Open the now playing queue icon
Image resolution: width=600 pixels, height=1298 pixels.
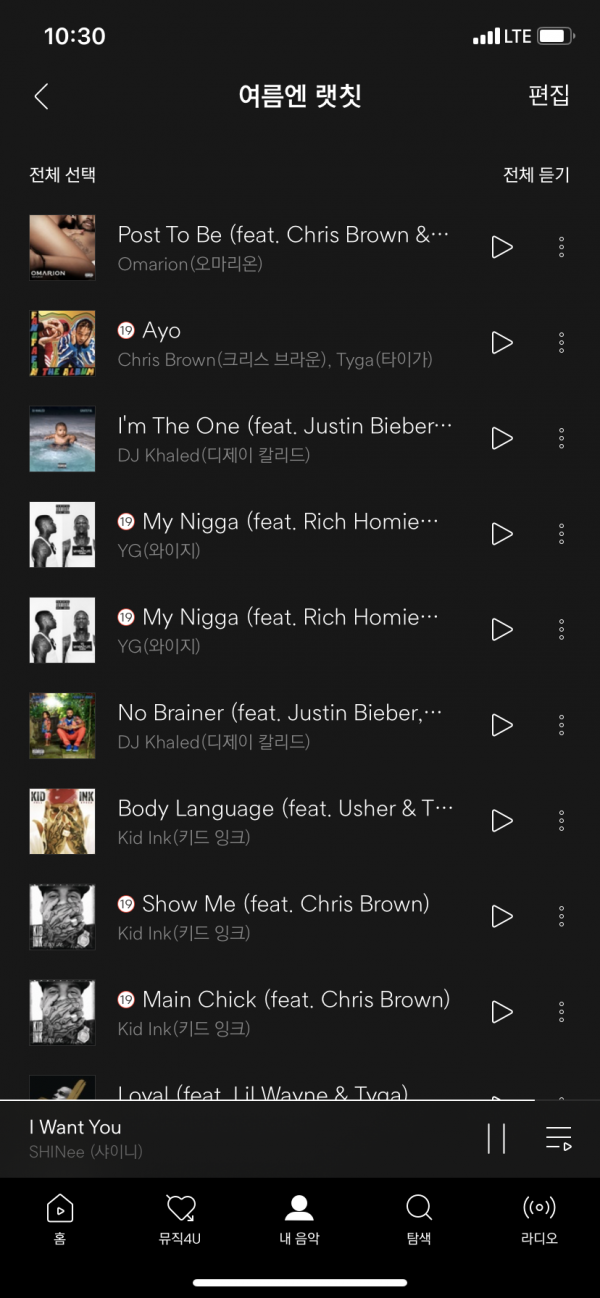(x=558, y=1138)
